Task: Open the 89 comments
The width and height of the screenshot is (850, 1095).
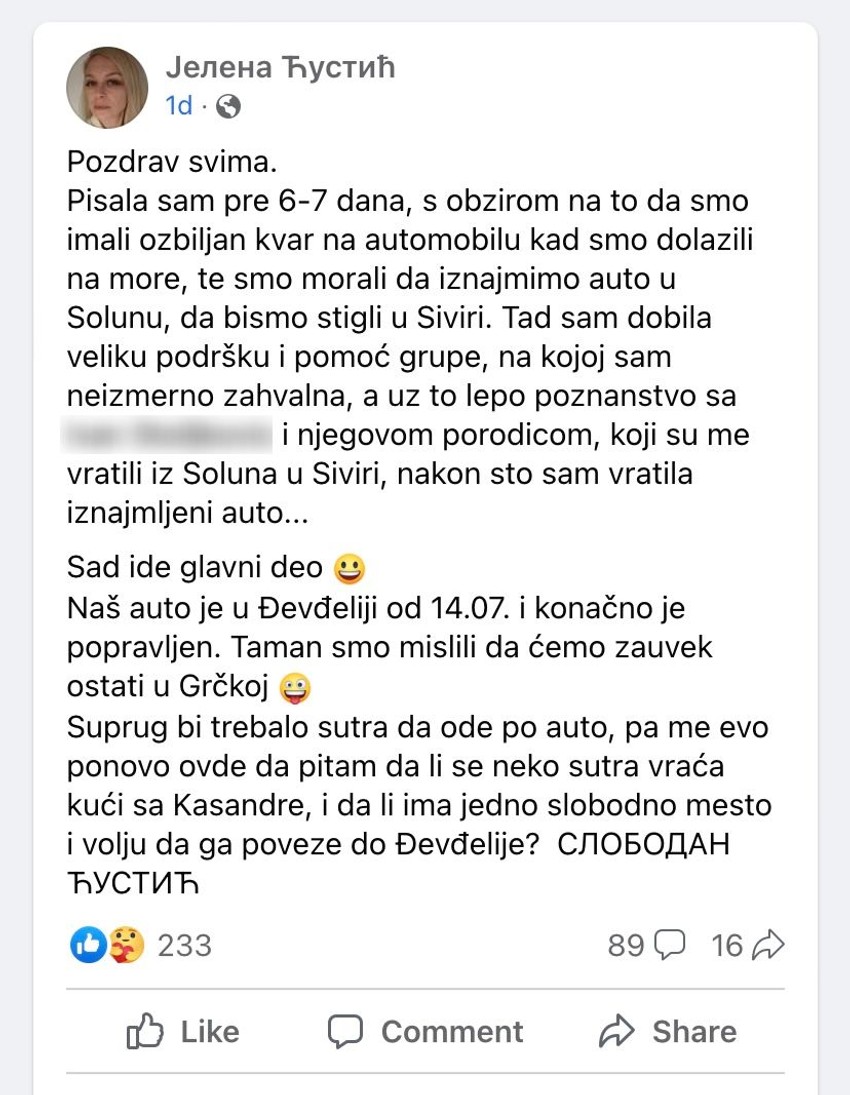Action: [x=646, y=945]
